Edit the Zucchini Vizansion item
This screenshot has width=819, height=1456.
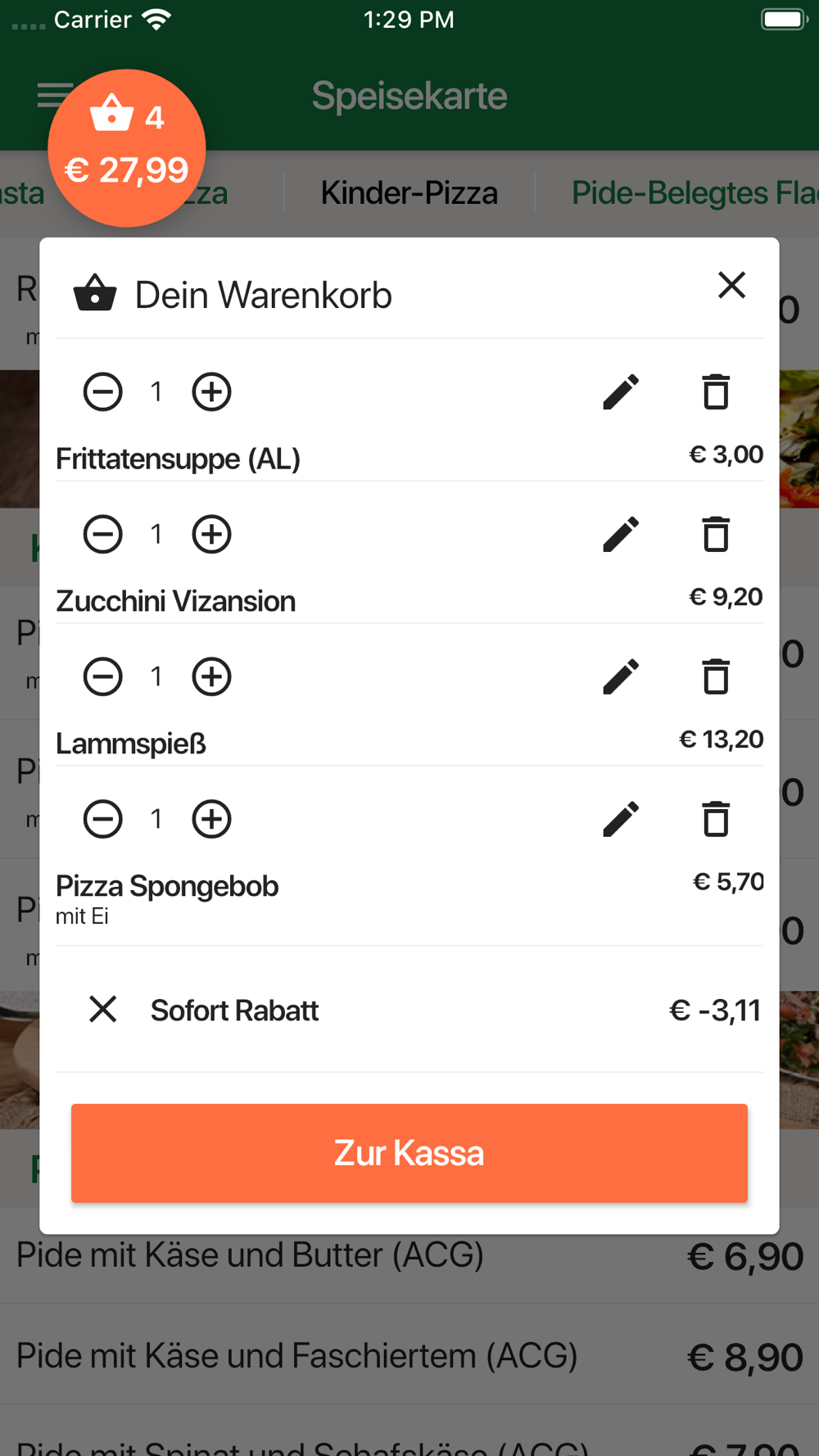(621, 534)
